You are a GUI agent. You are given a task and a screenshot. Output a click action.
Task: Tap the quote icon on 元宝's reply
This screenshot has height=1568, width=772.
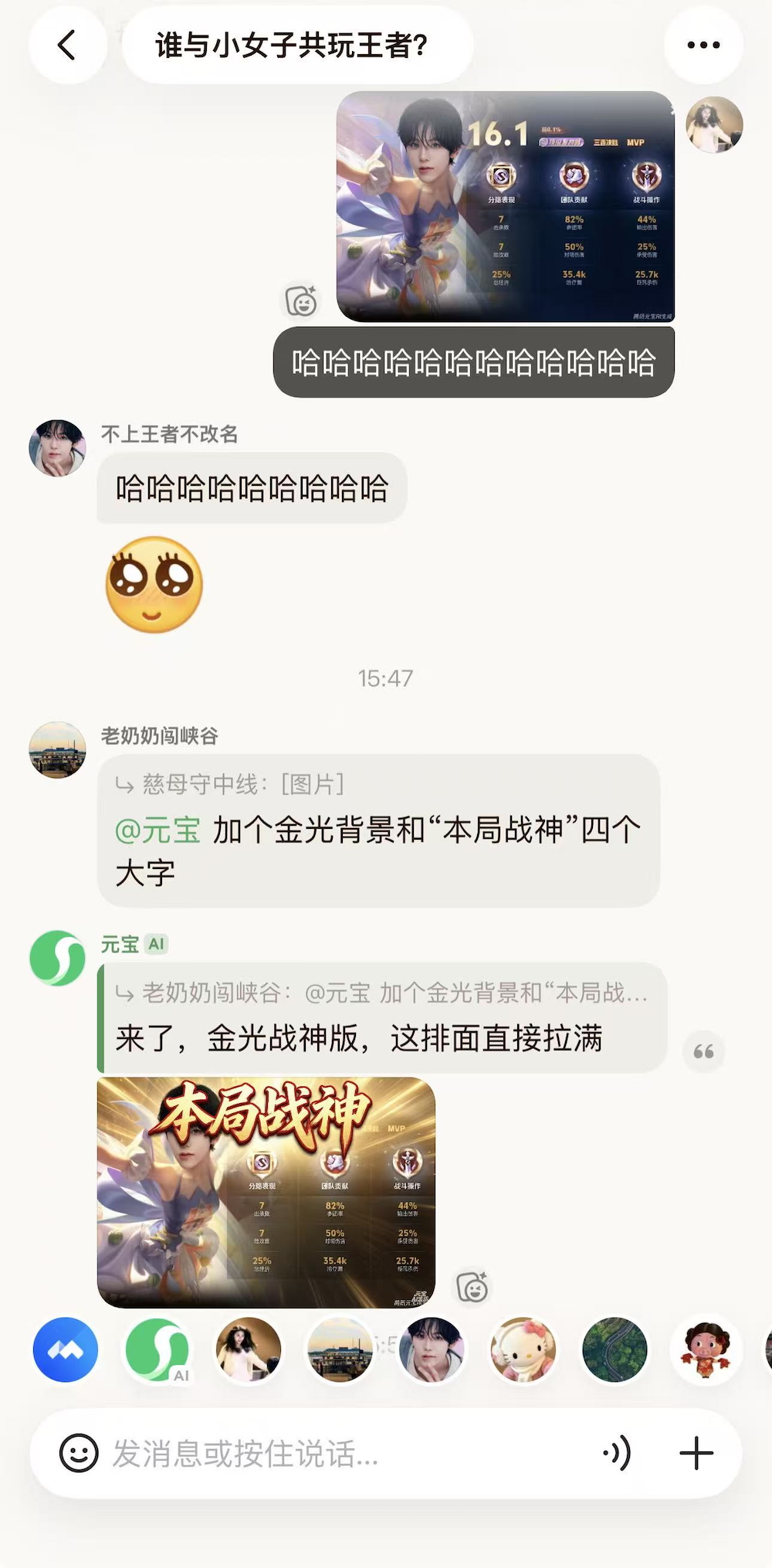tap(701, 1051)
